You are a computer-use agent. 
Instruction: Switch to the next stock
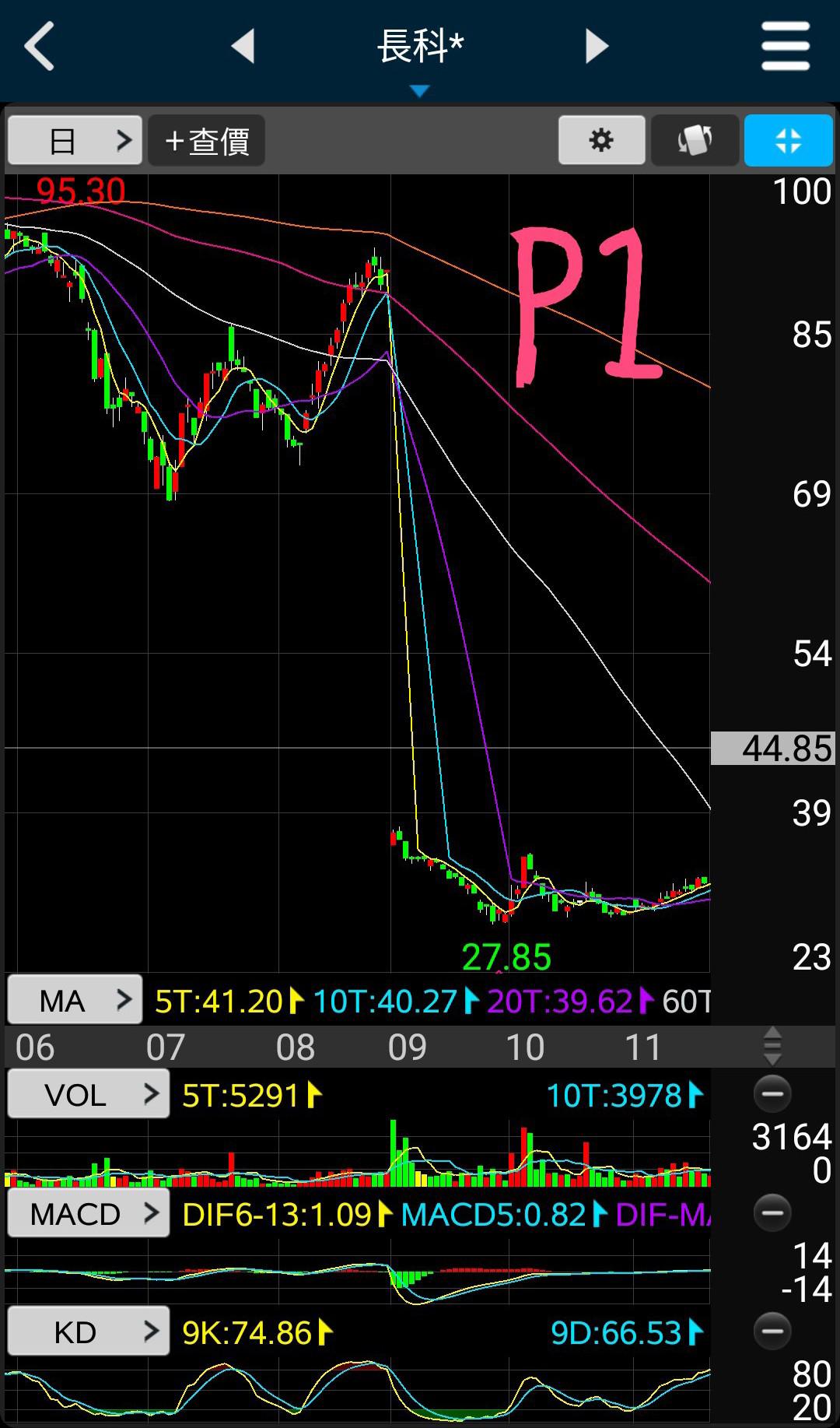[x=596, y=47]
